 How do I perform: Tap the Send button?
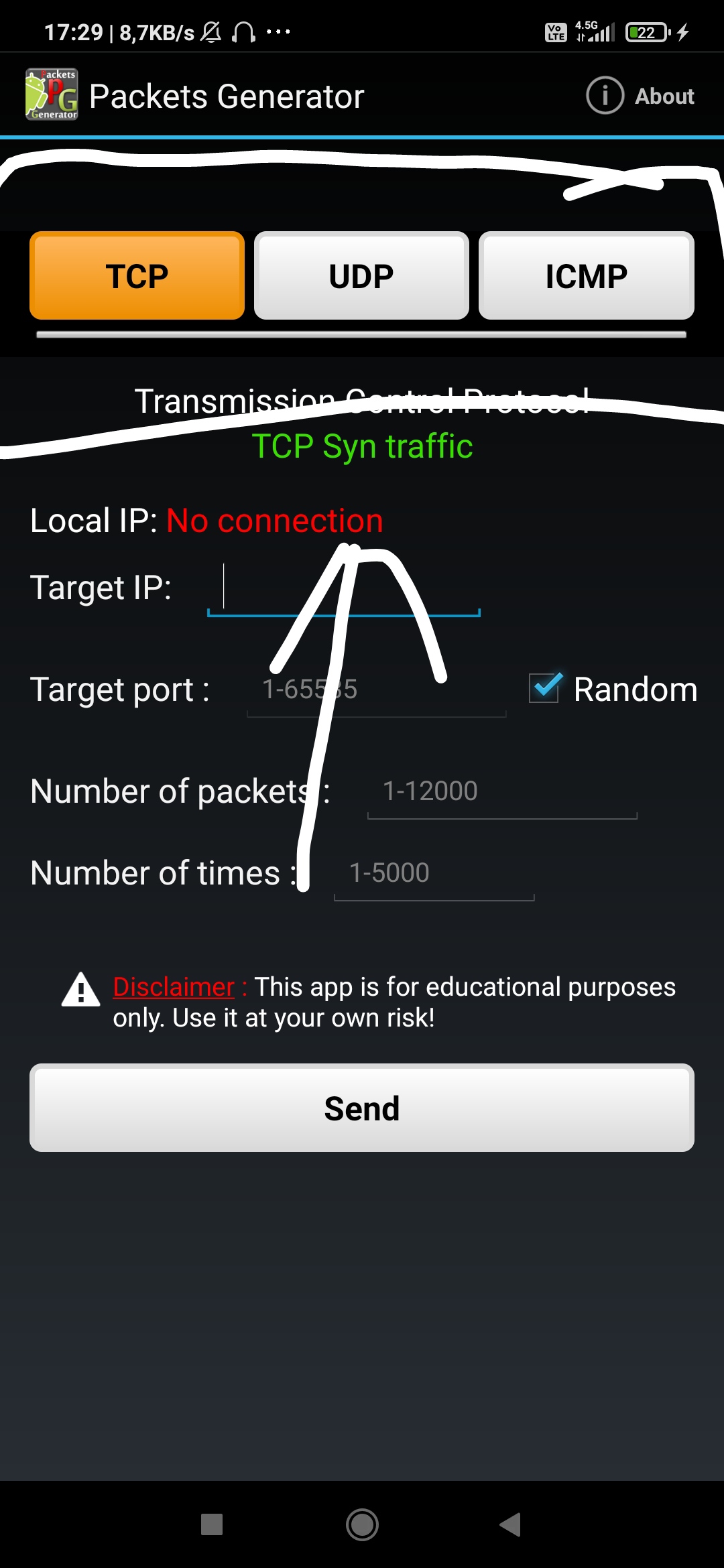[362, 1108]
